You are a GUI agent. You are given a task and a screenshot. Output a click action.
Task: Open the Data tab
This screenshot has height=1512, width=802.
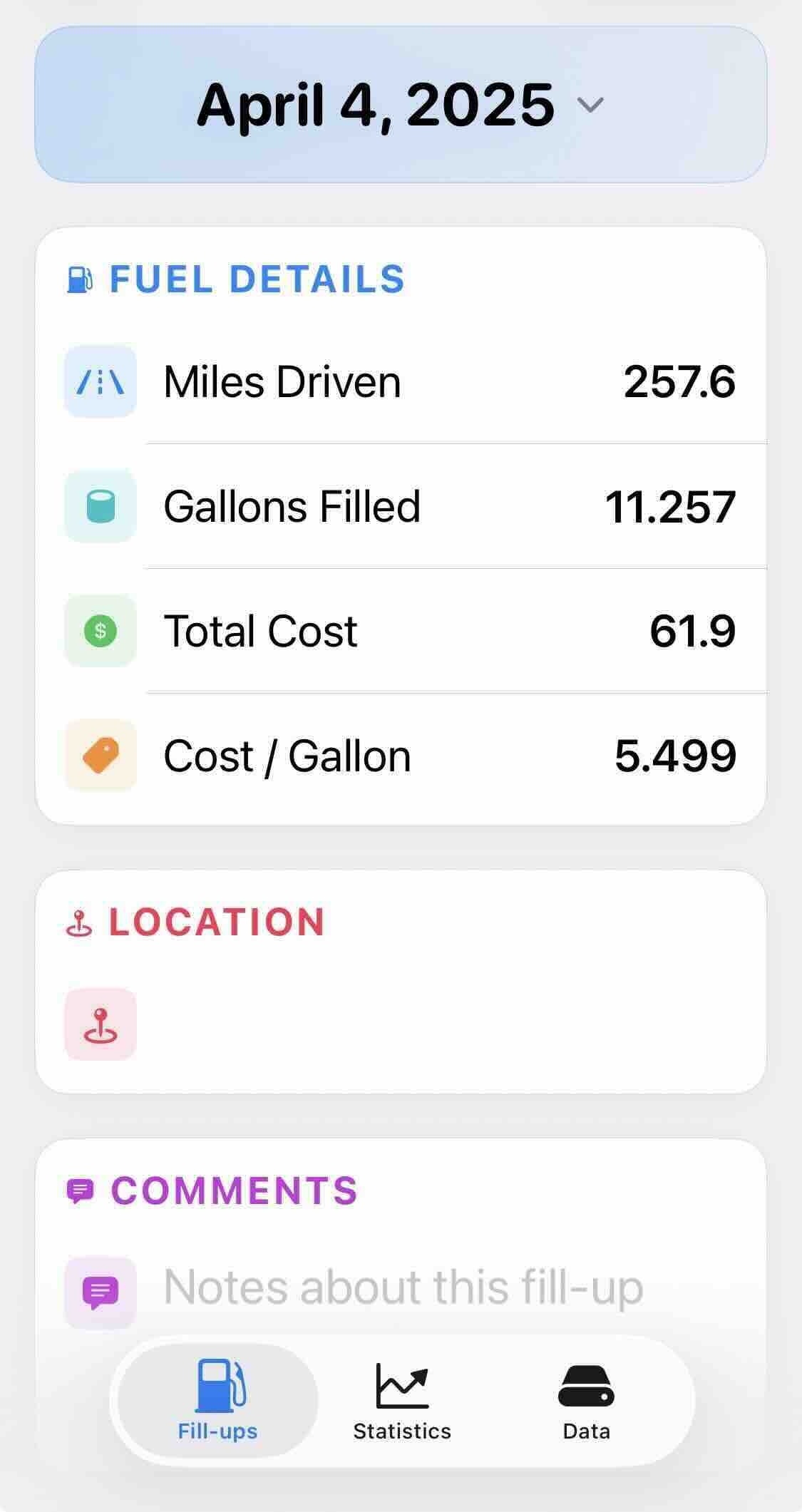586,1400
